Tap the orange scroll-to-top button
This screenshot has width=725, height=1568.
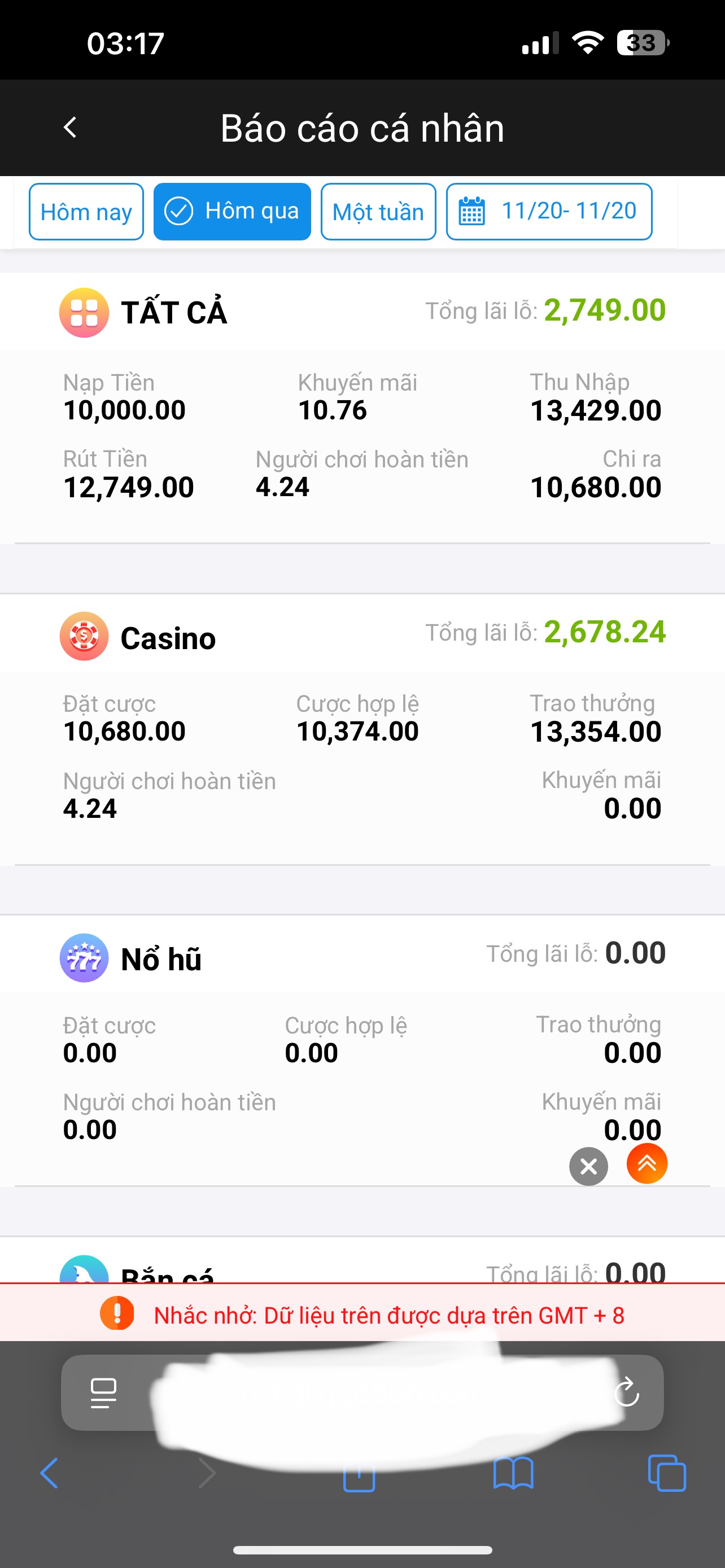pos(647,1164)
